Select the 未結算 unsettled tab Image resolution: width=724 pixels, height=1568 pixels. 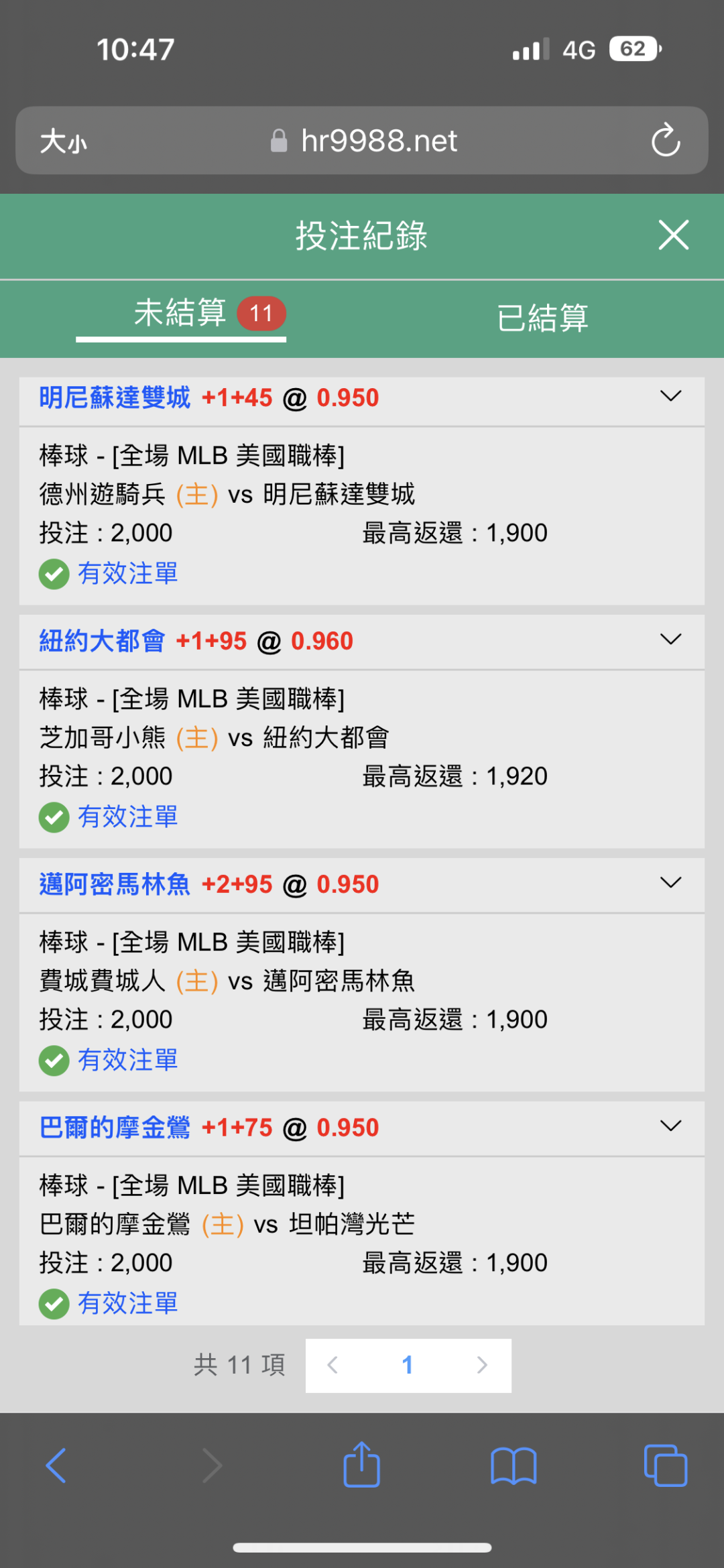tap(181, 314)
